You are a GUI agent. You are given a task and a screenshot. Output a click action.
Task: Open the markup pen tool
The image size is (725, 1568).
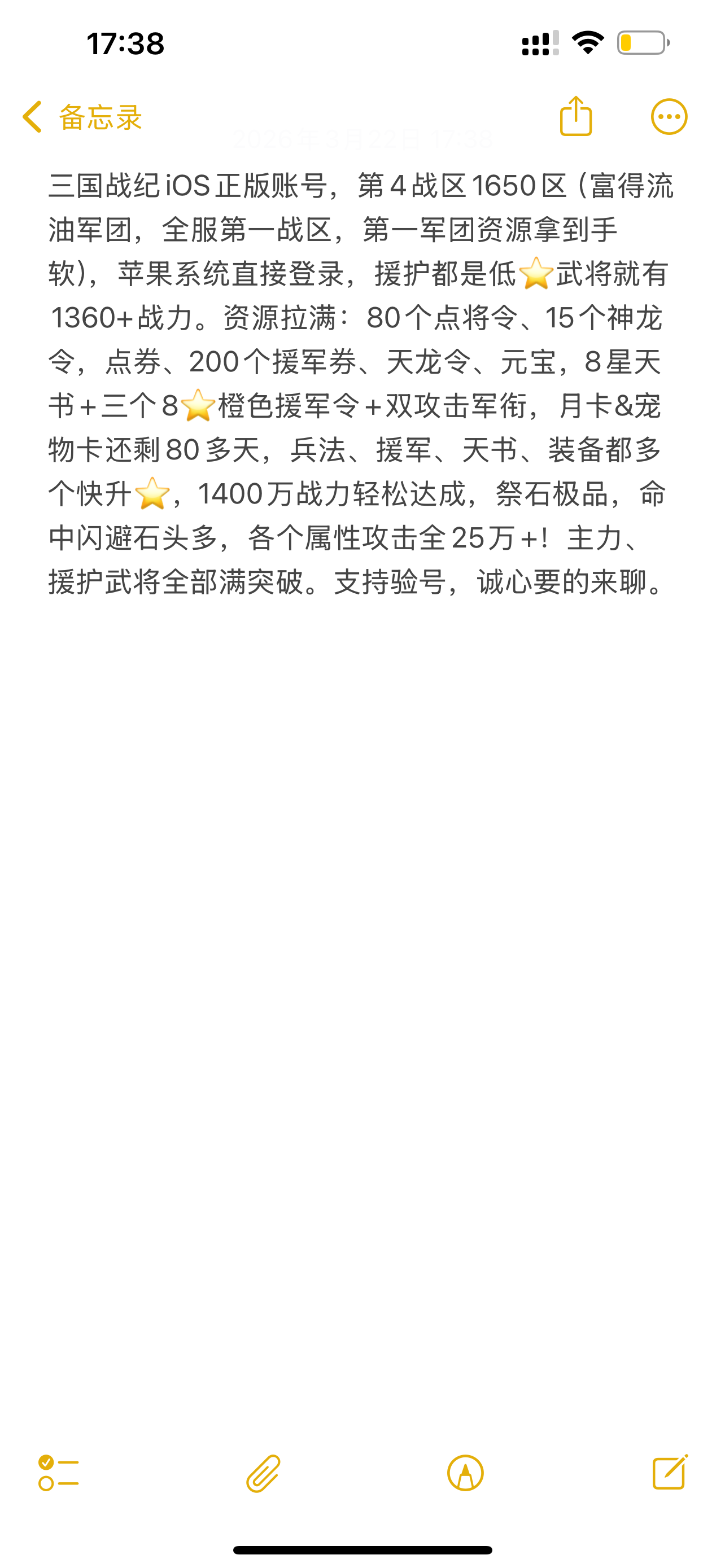[465, 1473]
